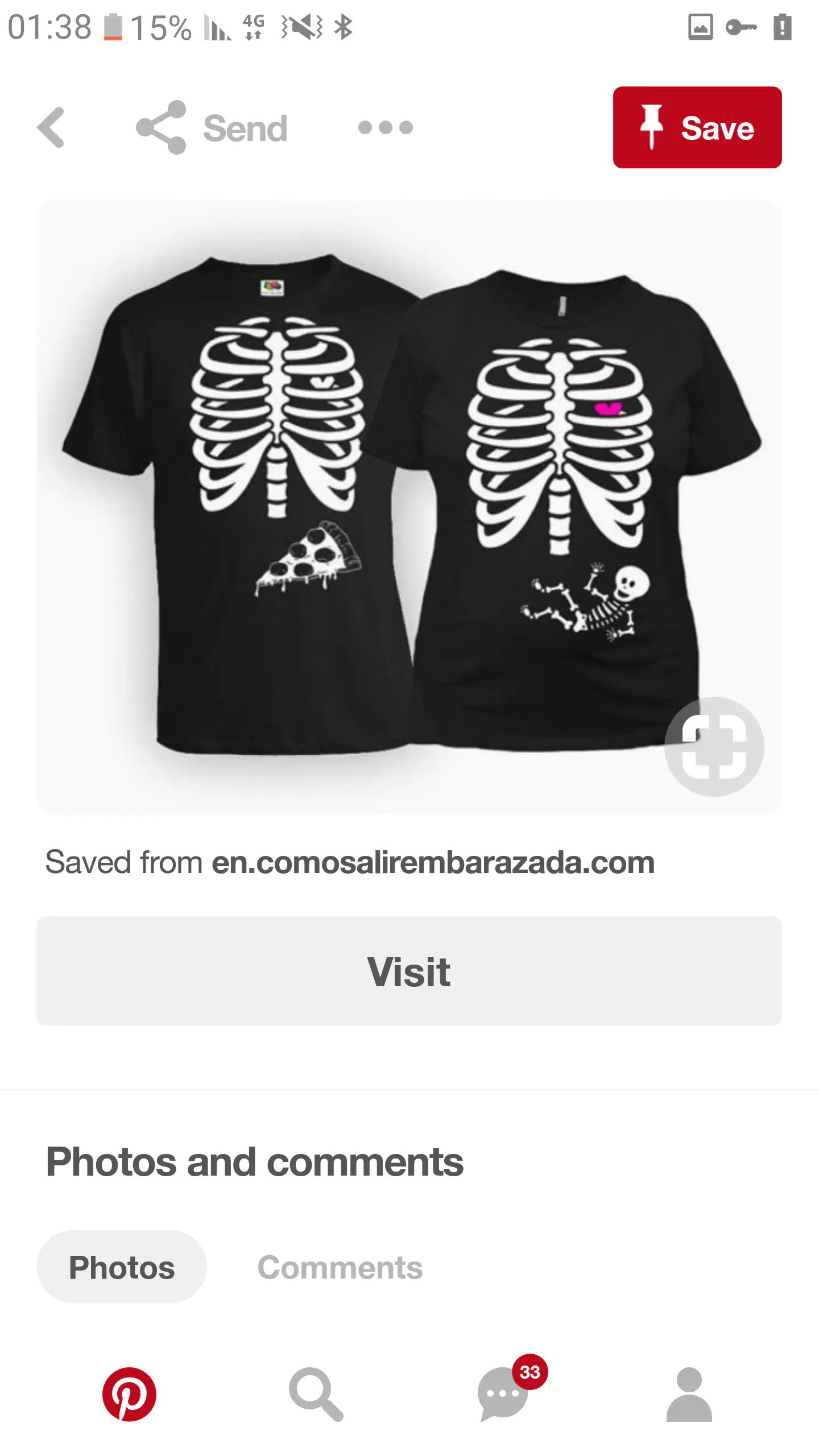The width and height of the screenshot is (819, 1456).
Task: Go back using the arrow
Action: pos(51,127)
